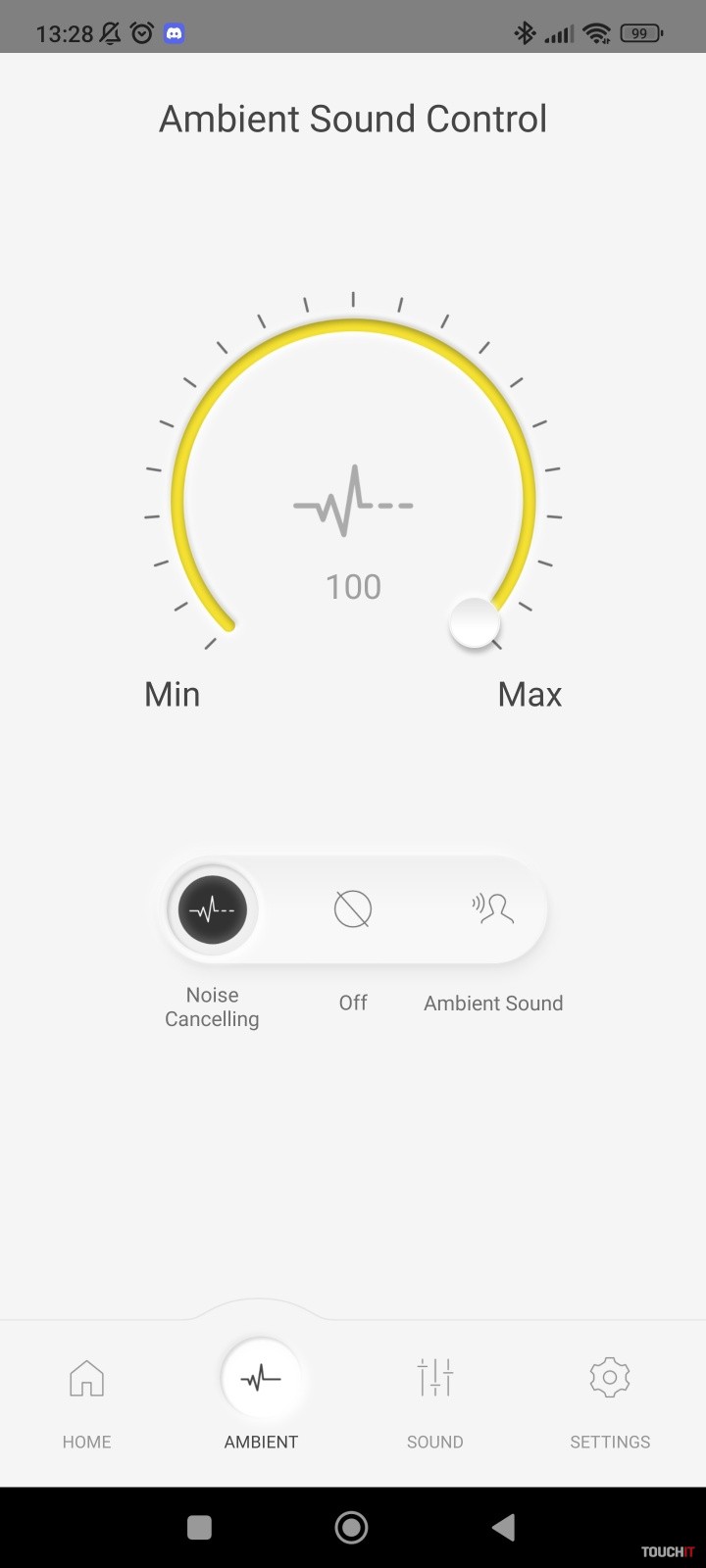706x1568 pixels.
Task: Go back using system back button
Action: click(x=504, y=1527)
